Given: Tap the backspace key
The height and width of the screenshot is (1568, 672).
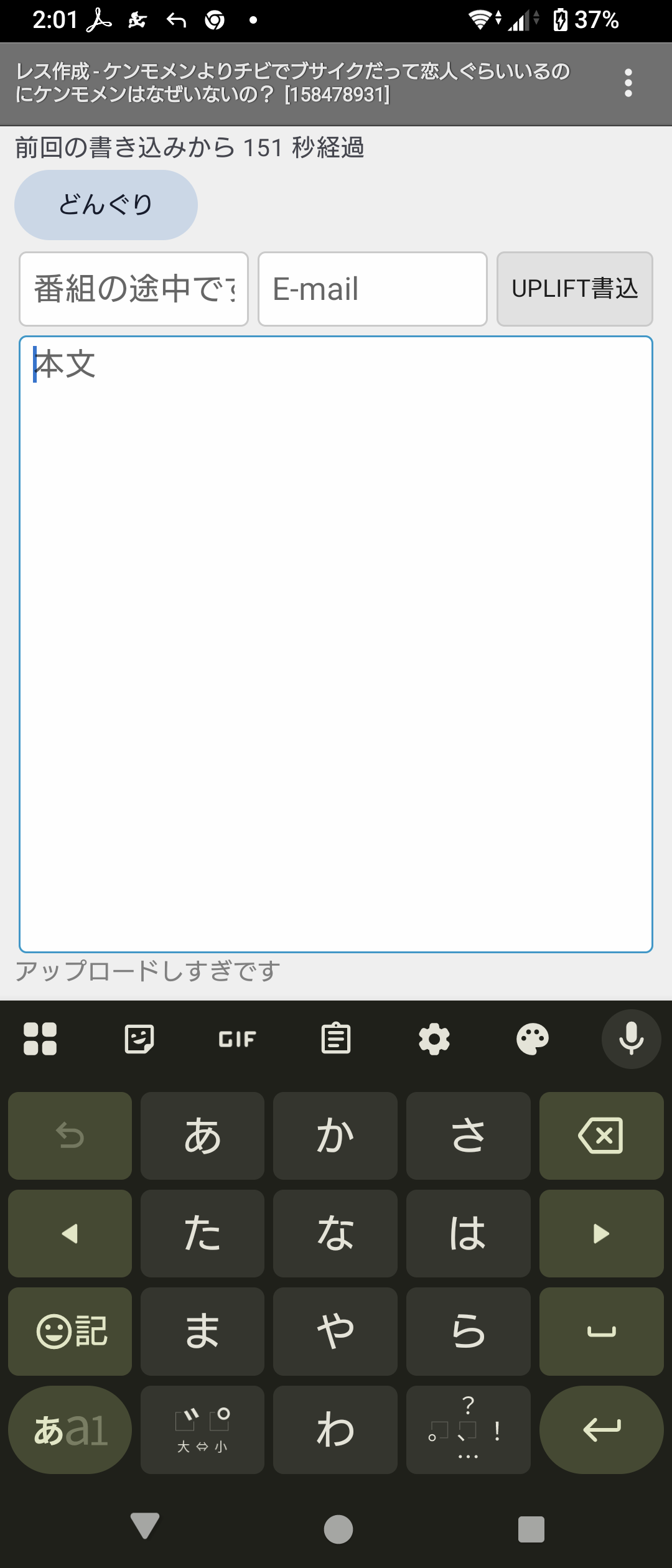Looking at the screenshot, I should click(601, 1136).
